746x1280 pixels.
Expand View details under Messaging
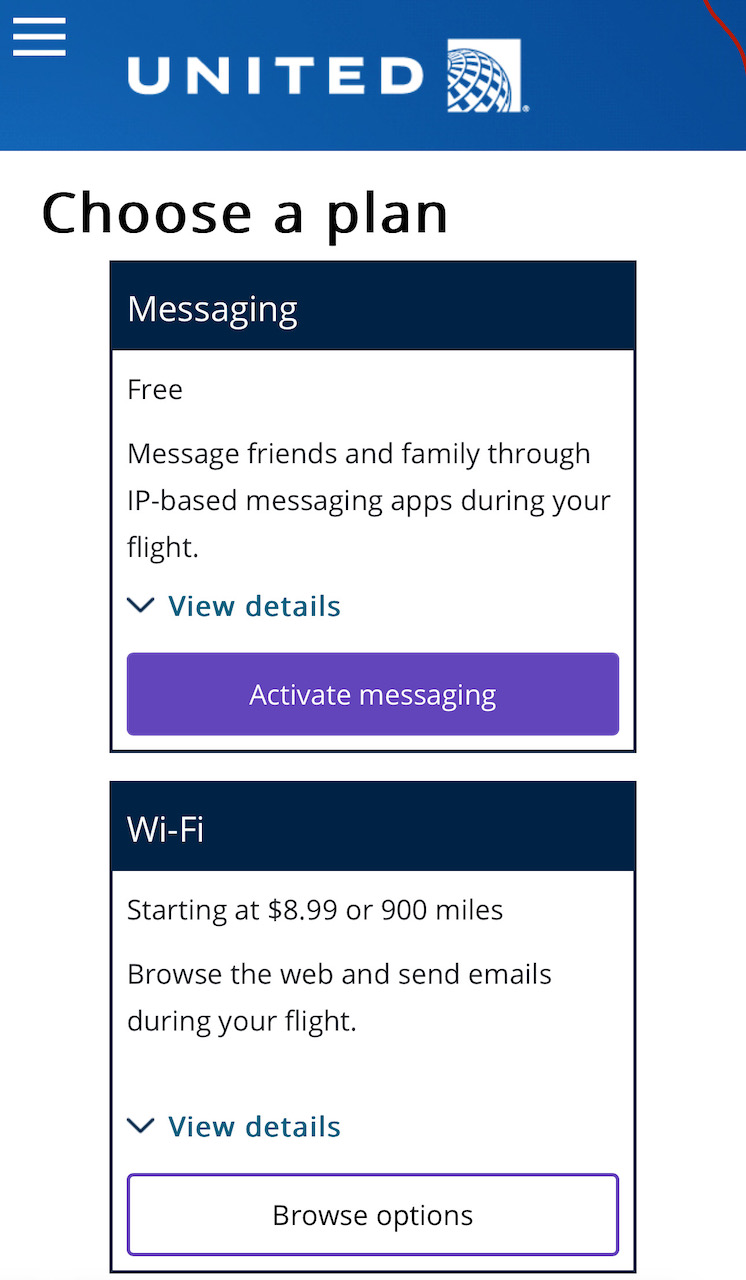(236, 606)
